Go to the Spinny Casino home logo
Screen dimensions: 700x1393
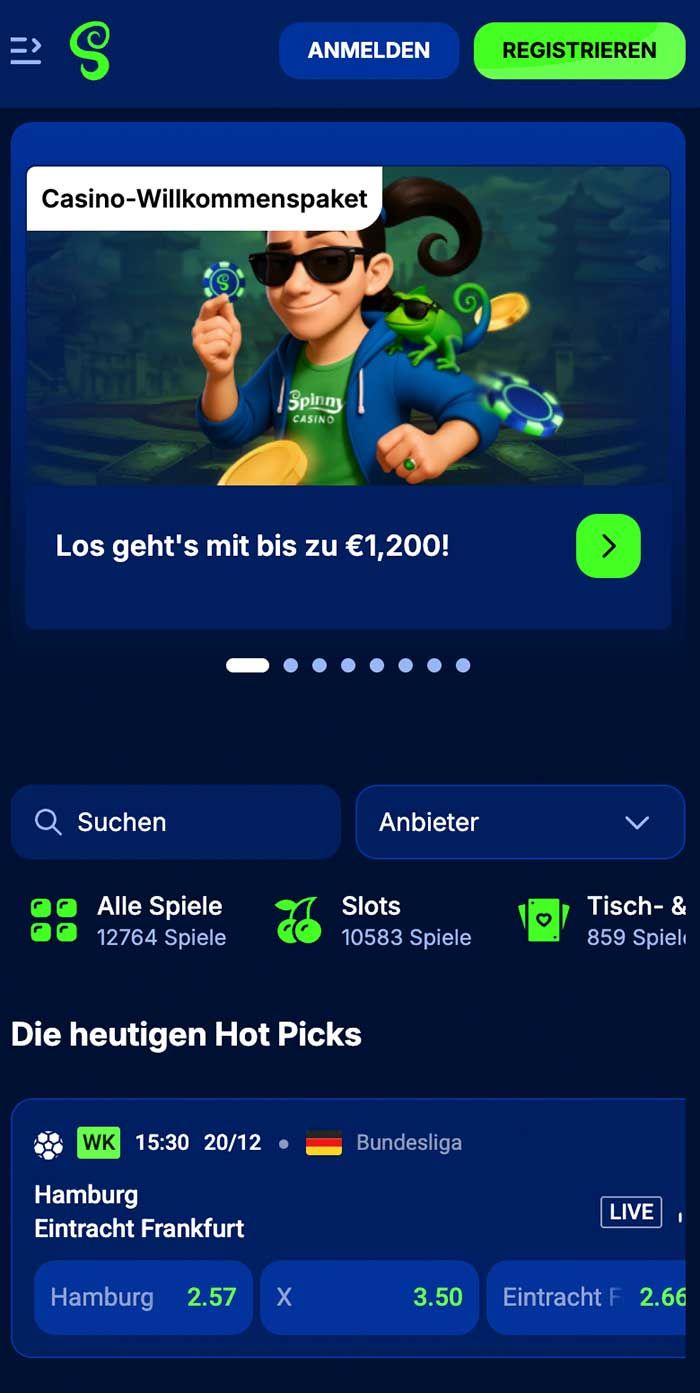90,50
